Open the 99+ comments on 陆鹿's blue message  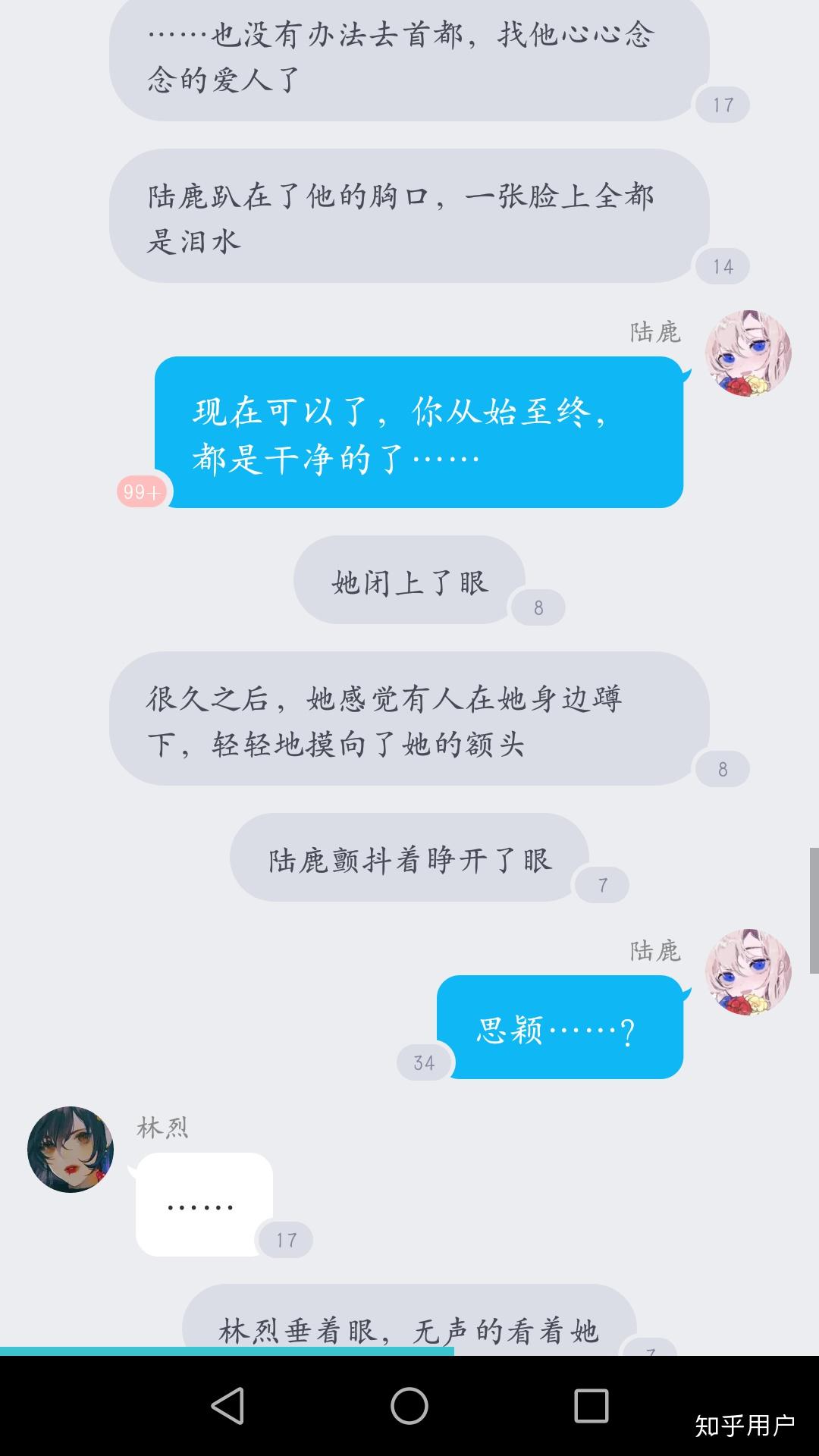coord(142,492)
